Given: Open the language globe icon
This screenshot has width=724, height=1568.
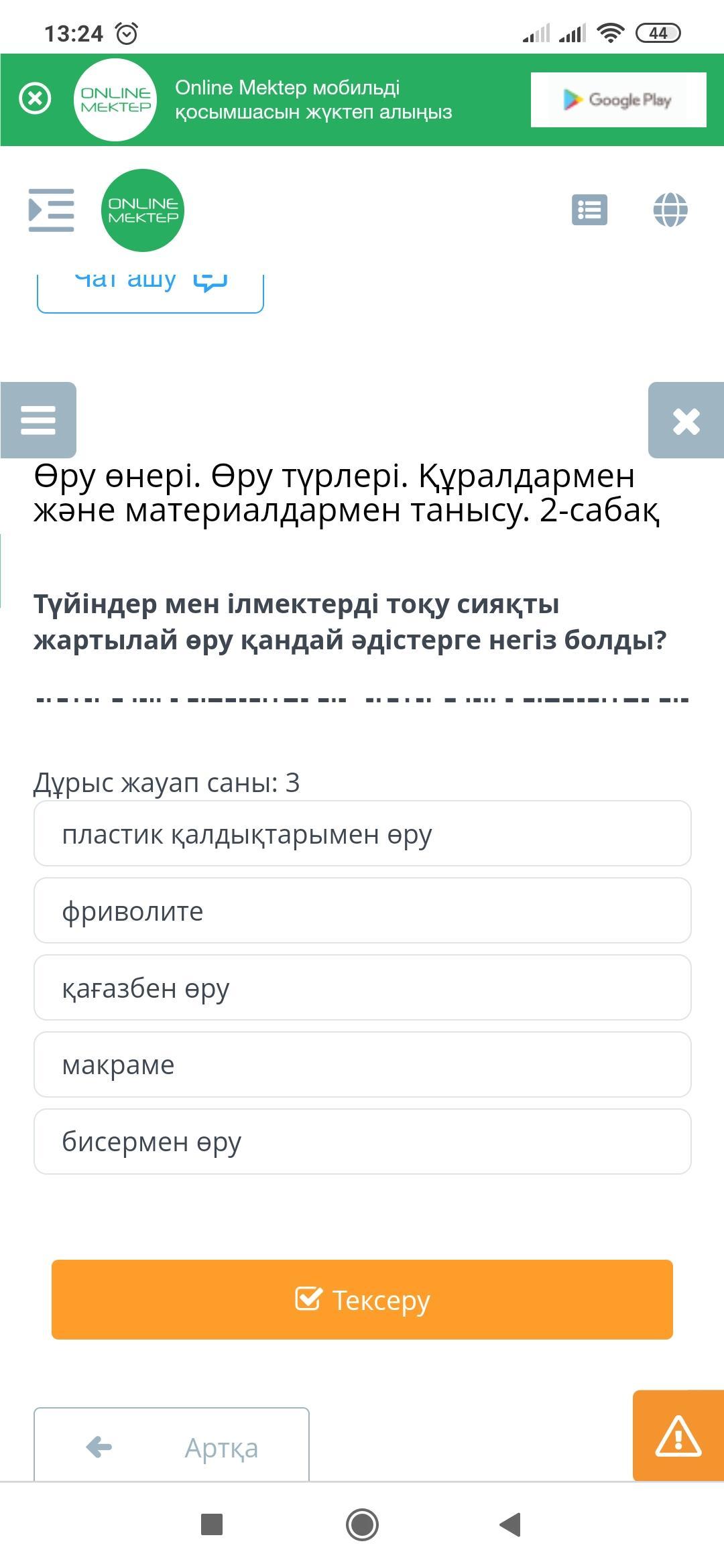Looking at the screenshot, I should click(670, 210).
